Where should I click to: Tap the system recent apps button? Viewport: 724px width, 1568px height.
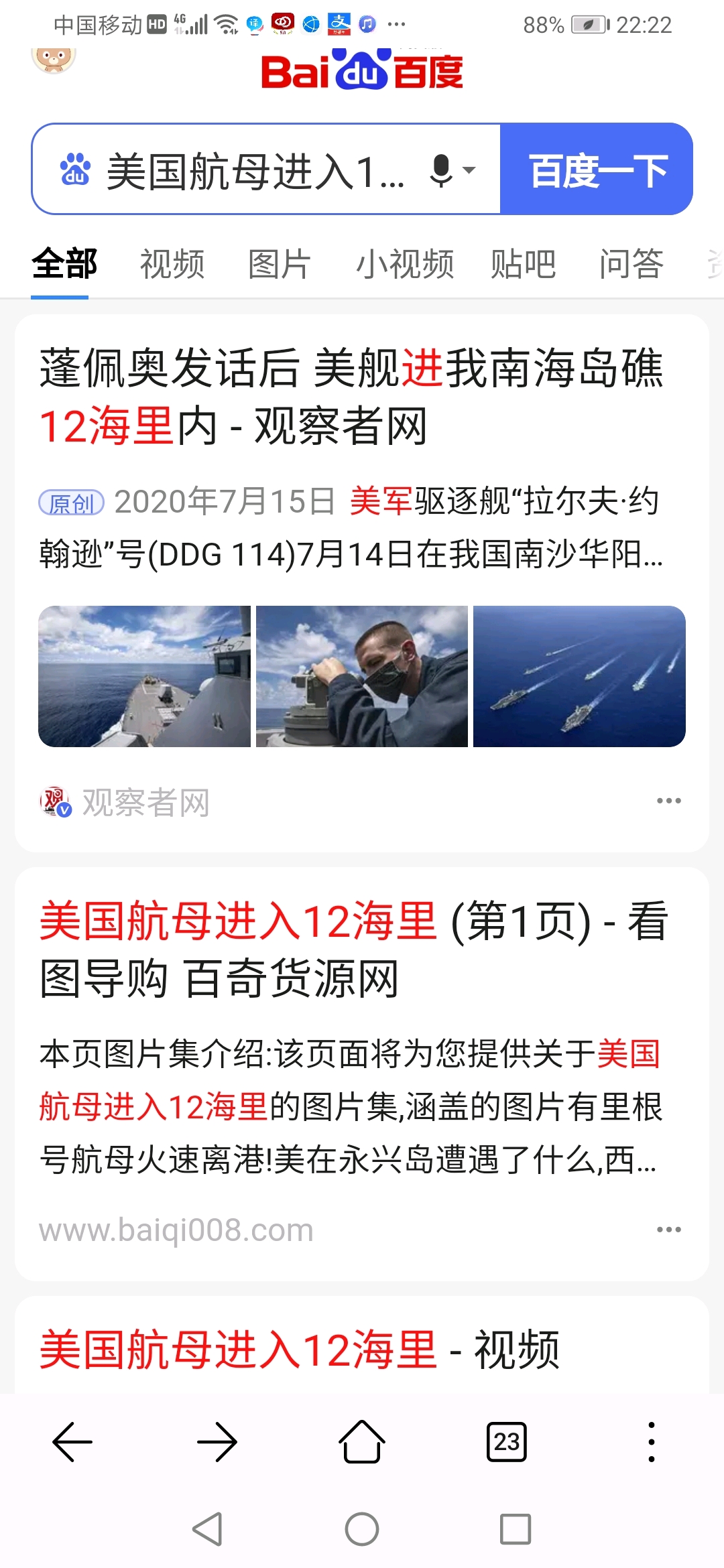516,1529
